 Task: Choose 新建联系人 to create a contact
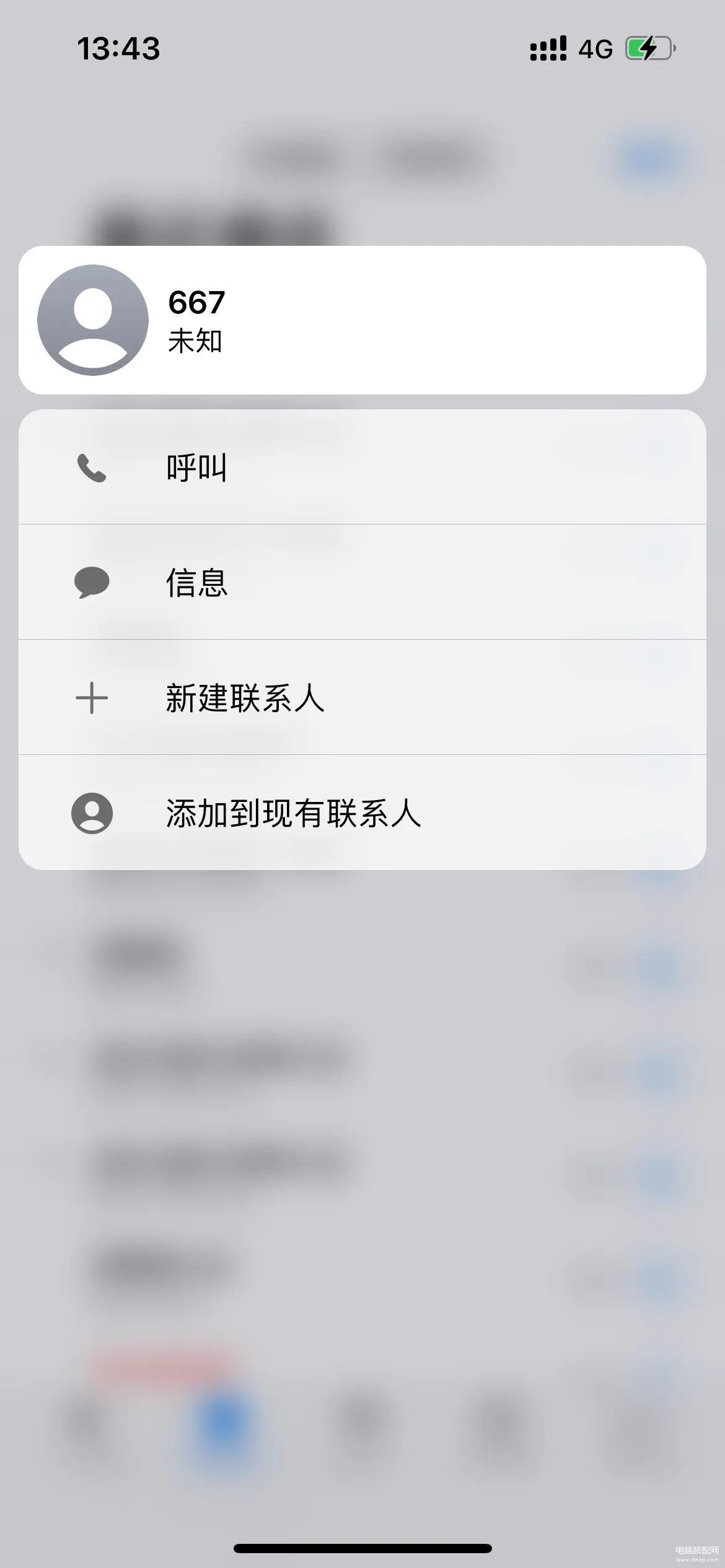click(x=362, y=697)
